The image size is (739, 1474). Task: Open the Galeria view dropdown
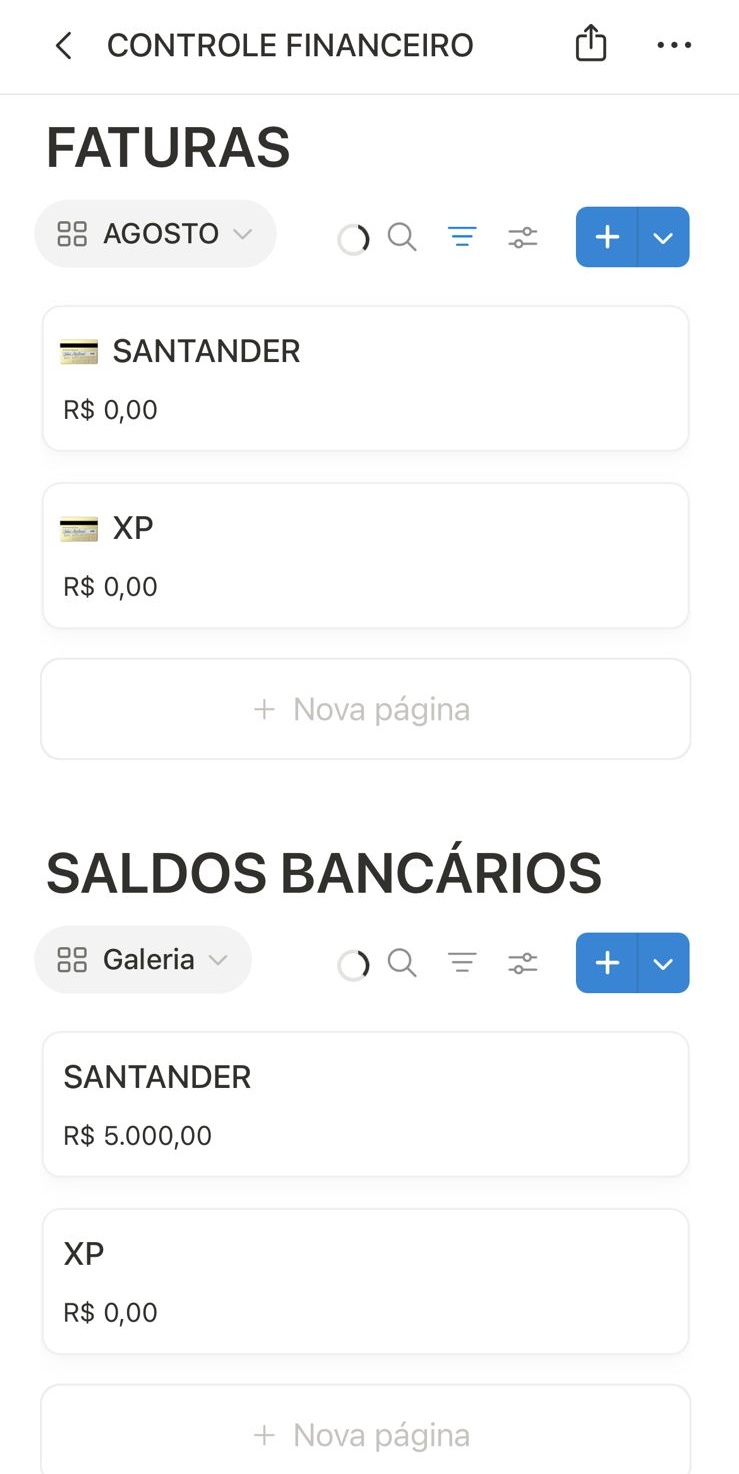pos(143,960)
